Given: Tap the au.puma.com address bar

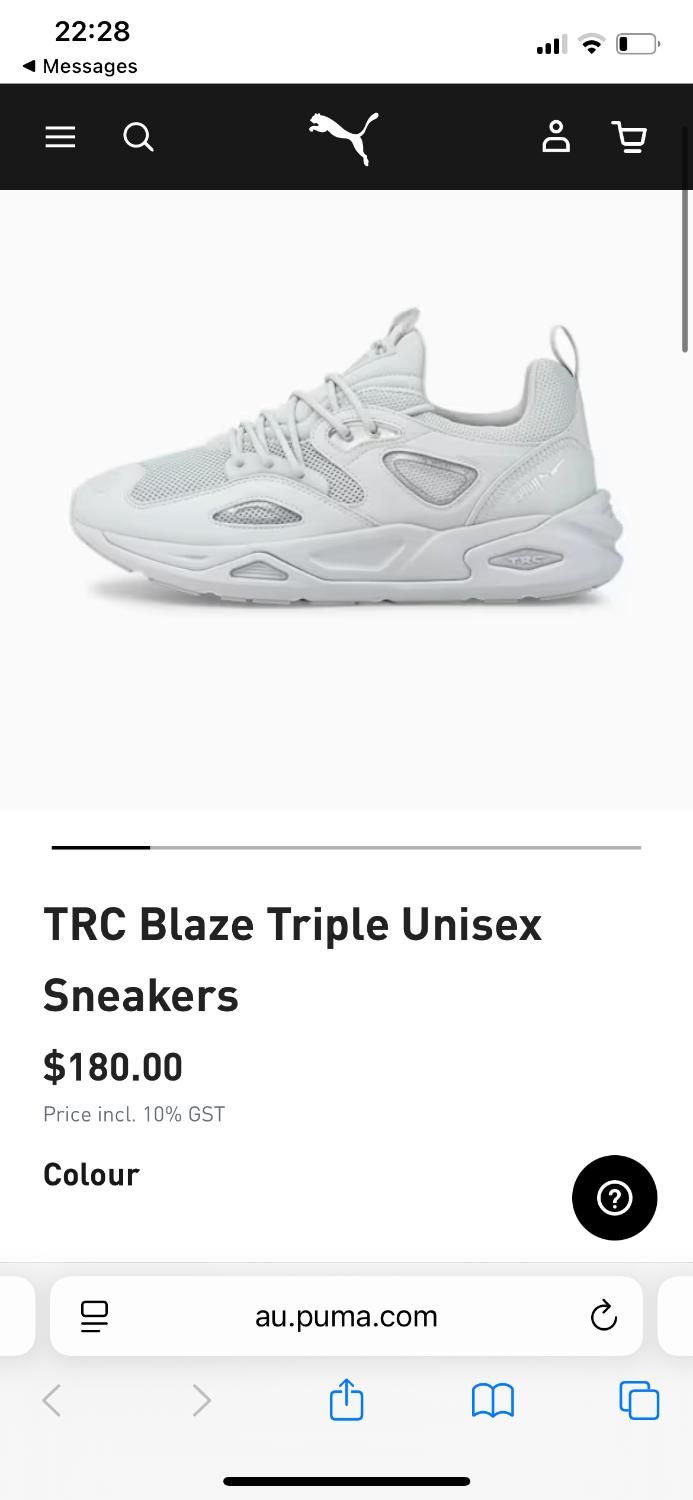Looking at the screenshot, I should coord(346,1316).
